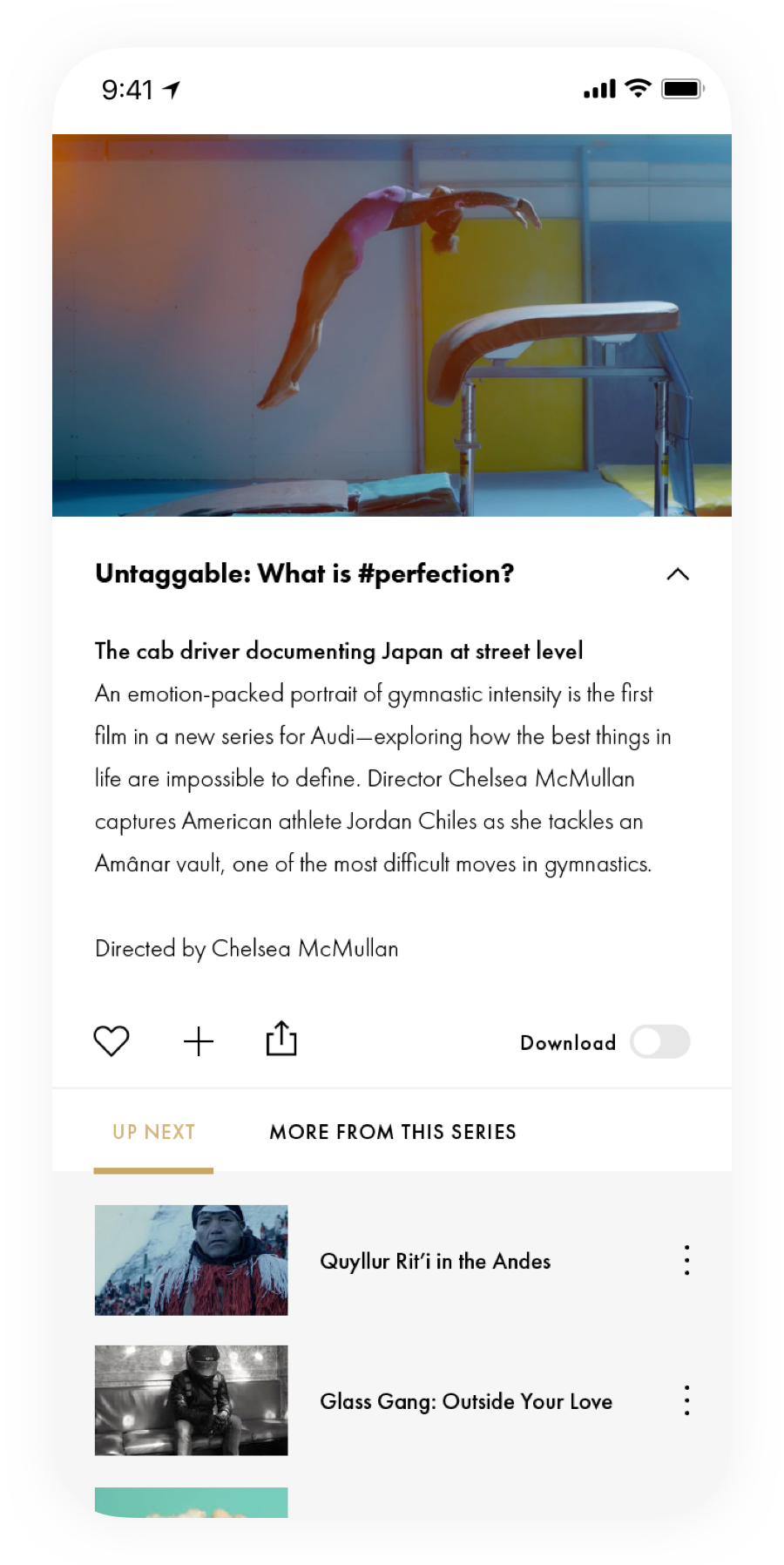This screenshot has height=1565, width=784.
Task: Play the Untaggable gymnastics video
Action: [x=392, y=325]
